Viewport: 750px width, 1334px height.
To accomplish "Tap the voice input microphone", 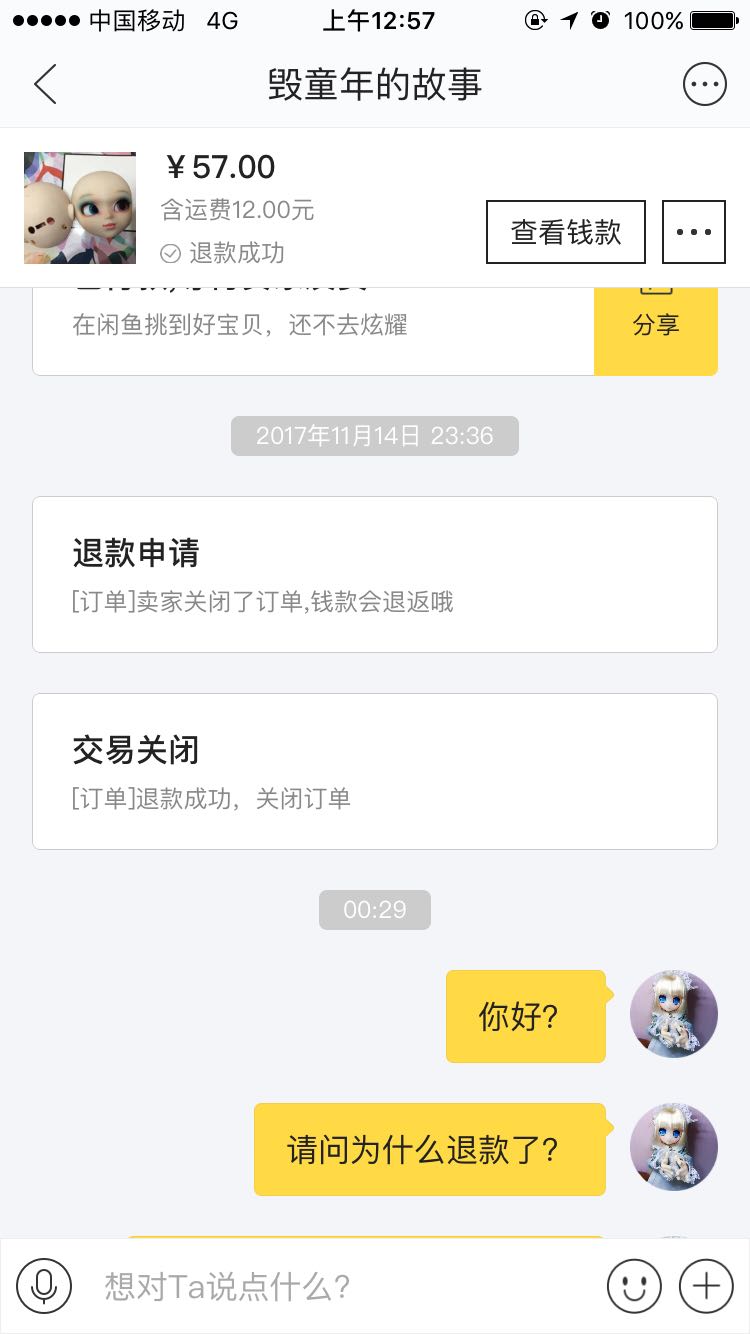I will [44, 1285].
